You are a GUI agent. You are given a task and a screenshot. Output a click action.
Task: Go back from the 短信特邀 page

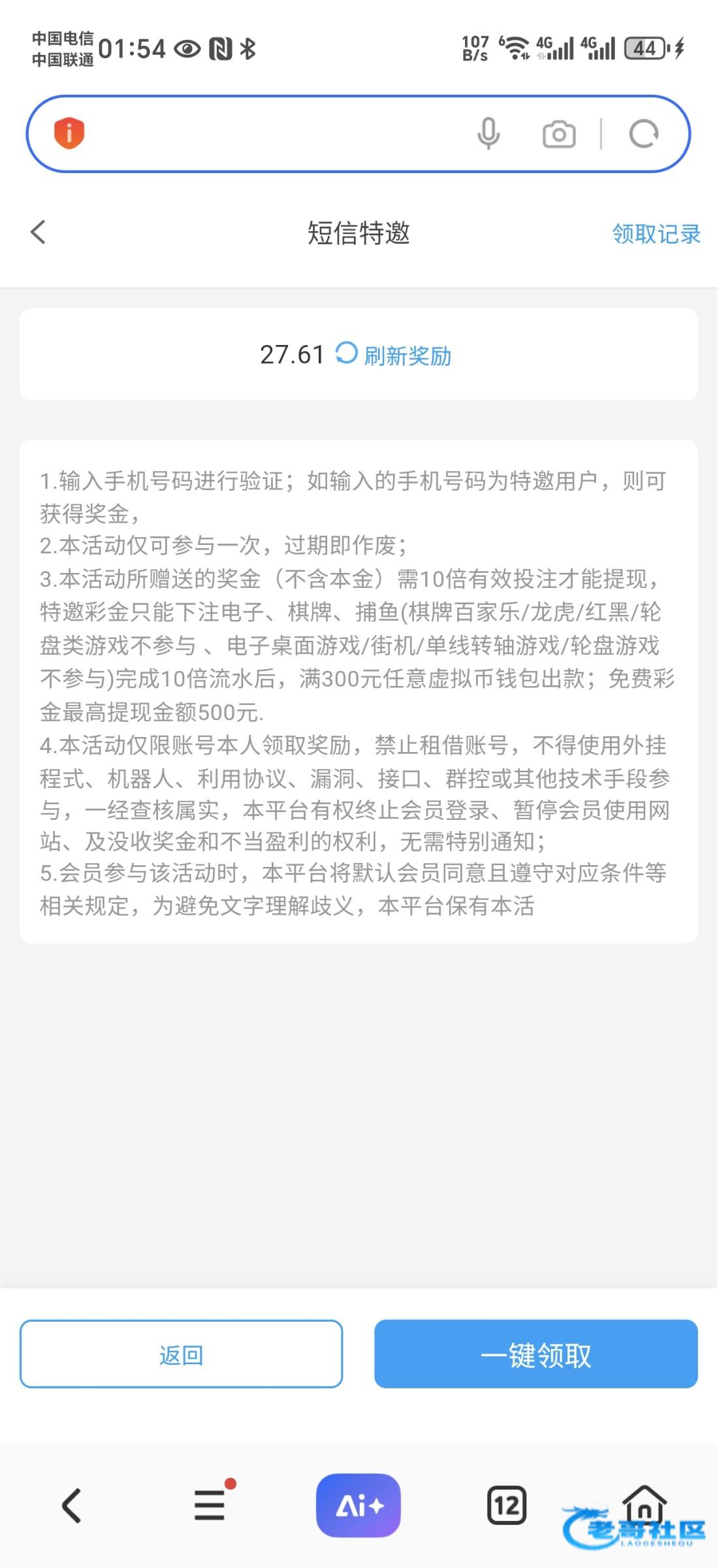click(x=39, y=232)
